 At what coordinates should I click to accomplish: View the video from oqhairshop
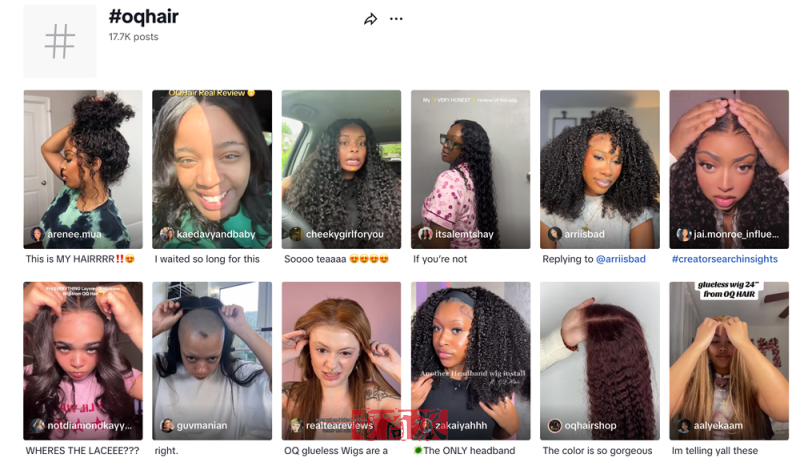599,360
